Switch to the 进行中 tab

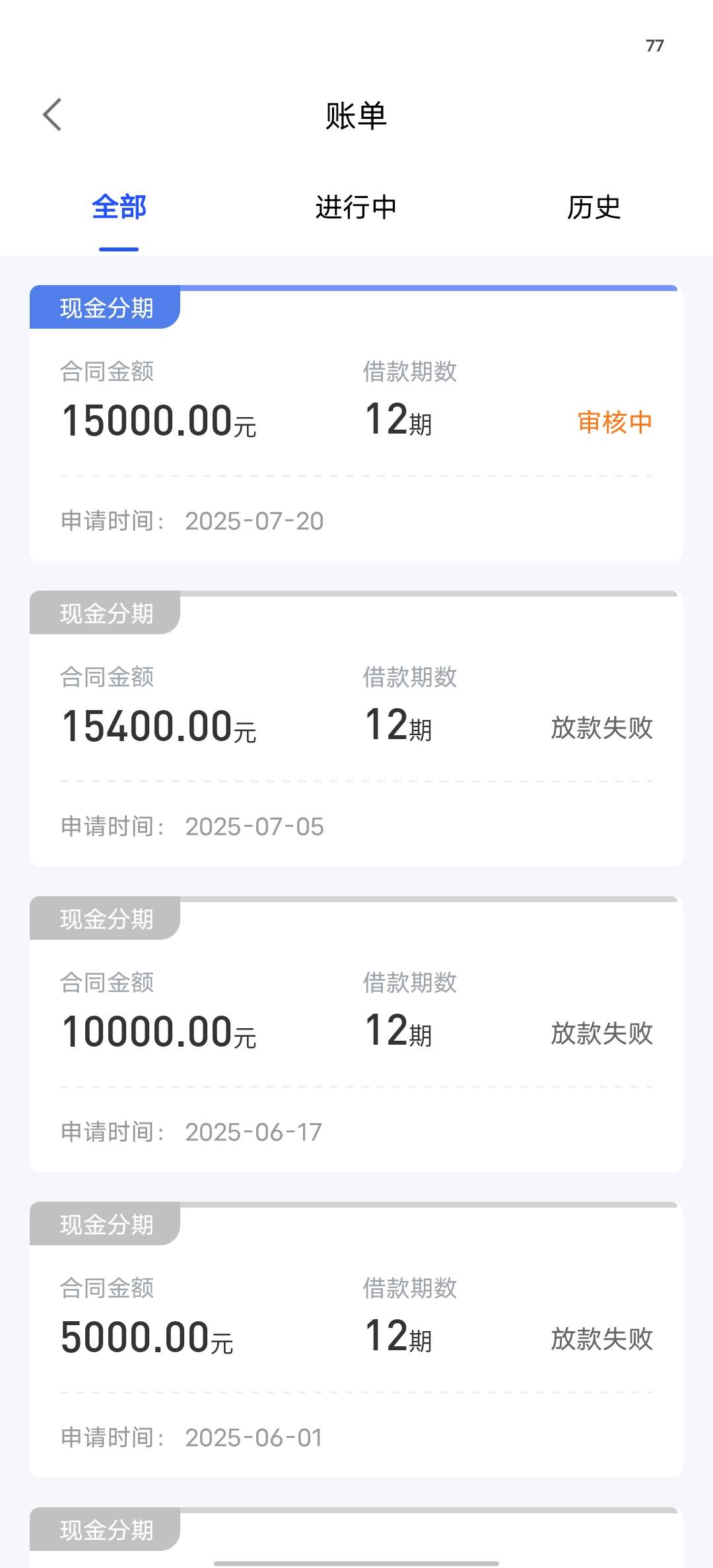pos(356,207)
